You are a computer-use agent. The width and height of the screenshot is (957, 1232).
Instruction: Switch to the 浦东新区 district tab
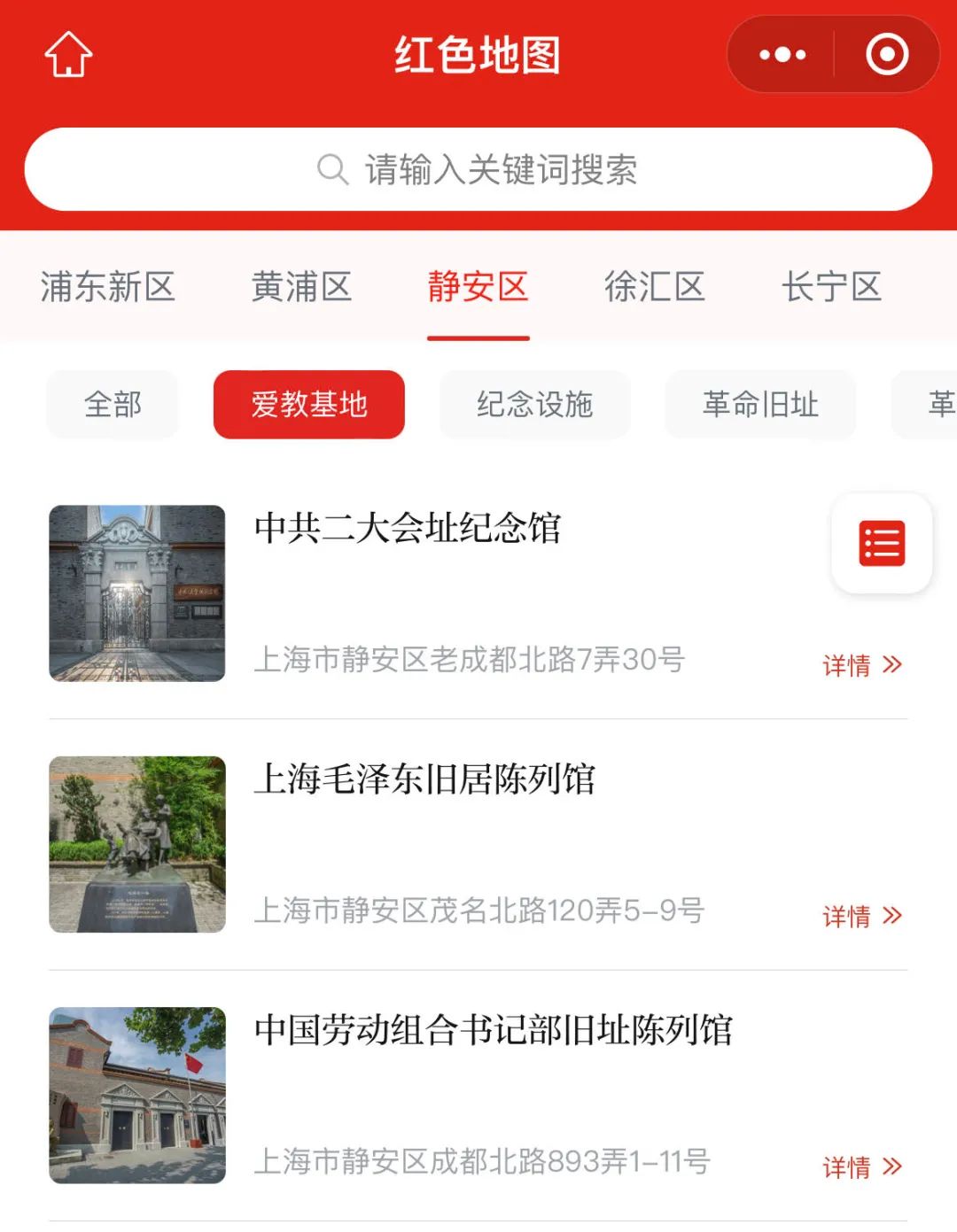click(107, 287)
